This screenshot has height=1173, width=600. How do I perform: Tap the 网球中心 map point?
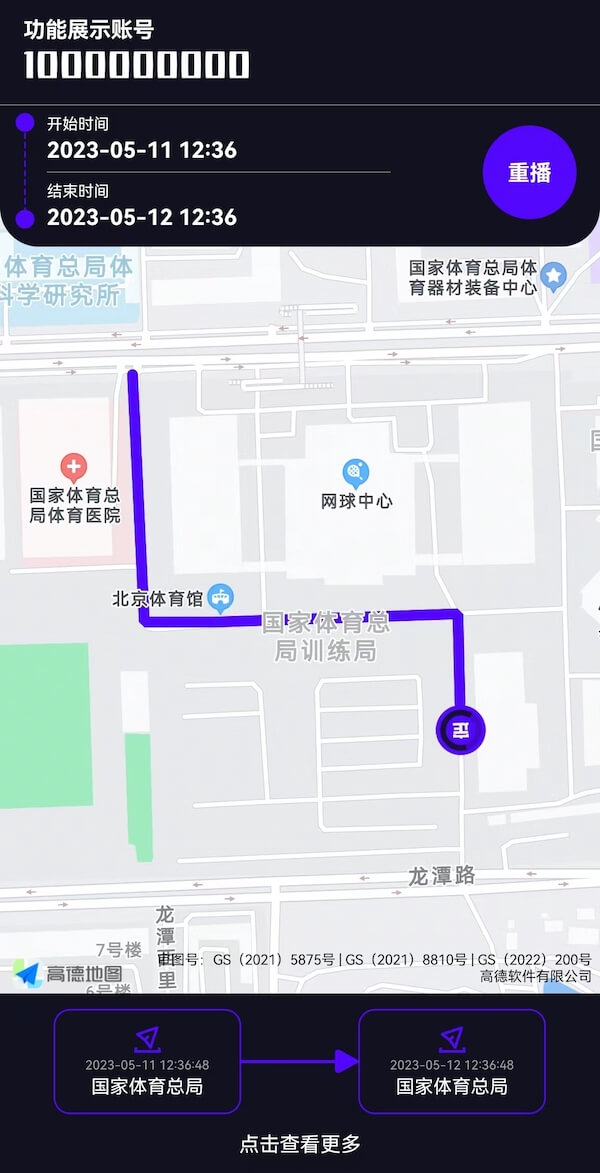[355, 471]
